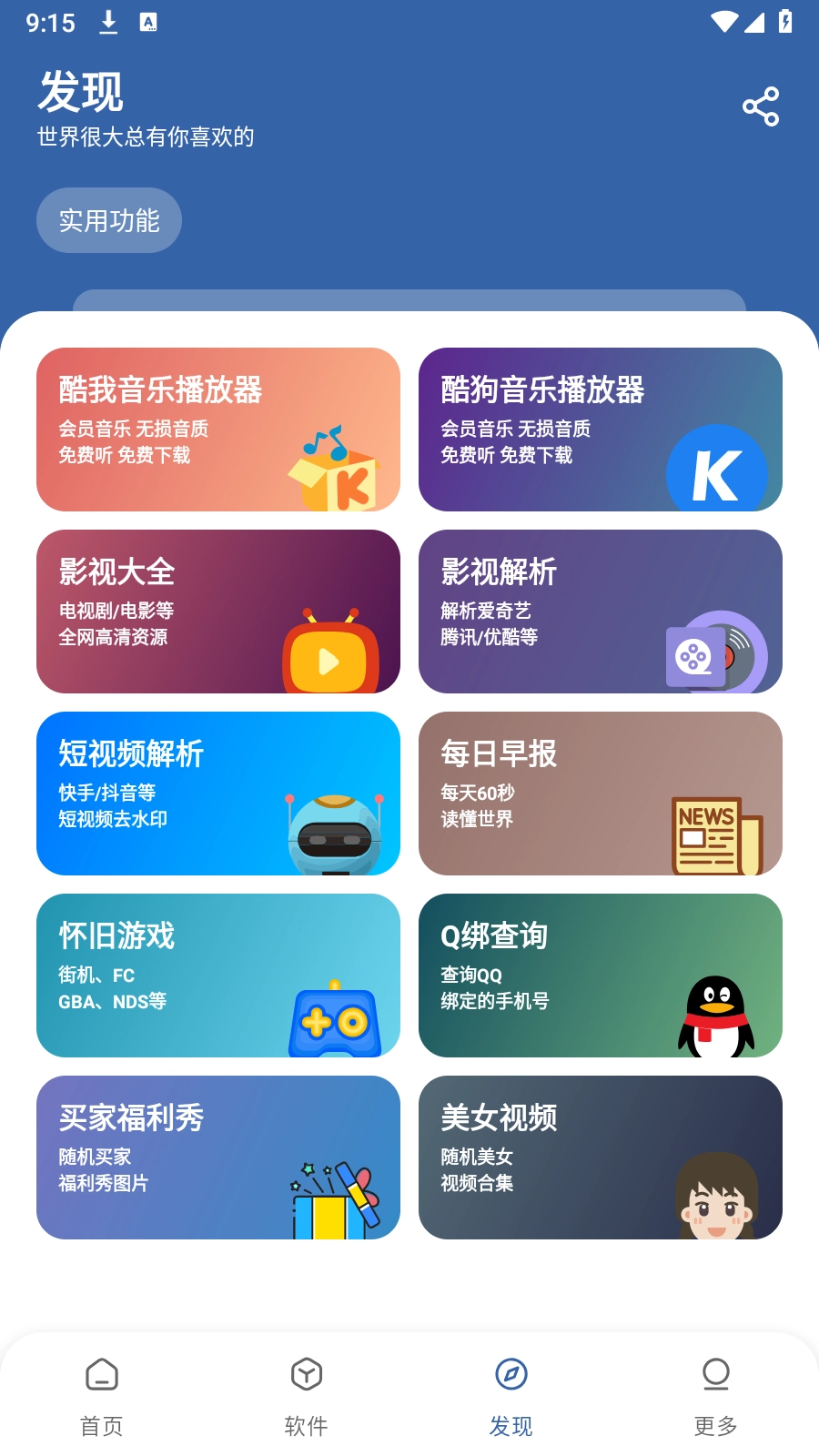819x1456 pixels.
Task: Open the 酷狗音乐播放器 card
Action: coord(601,430)
